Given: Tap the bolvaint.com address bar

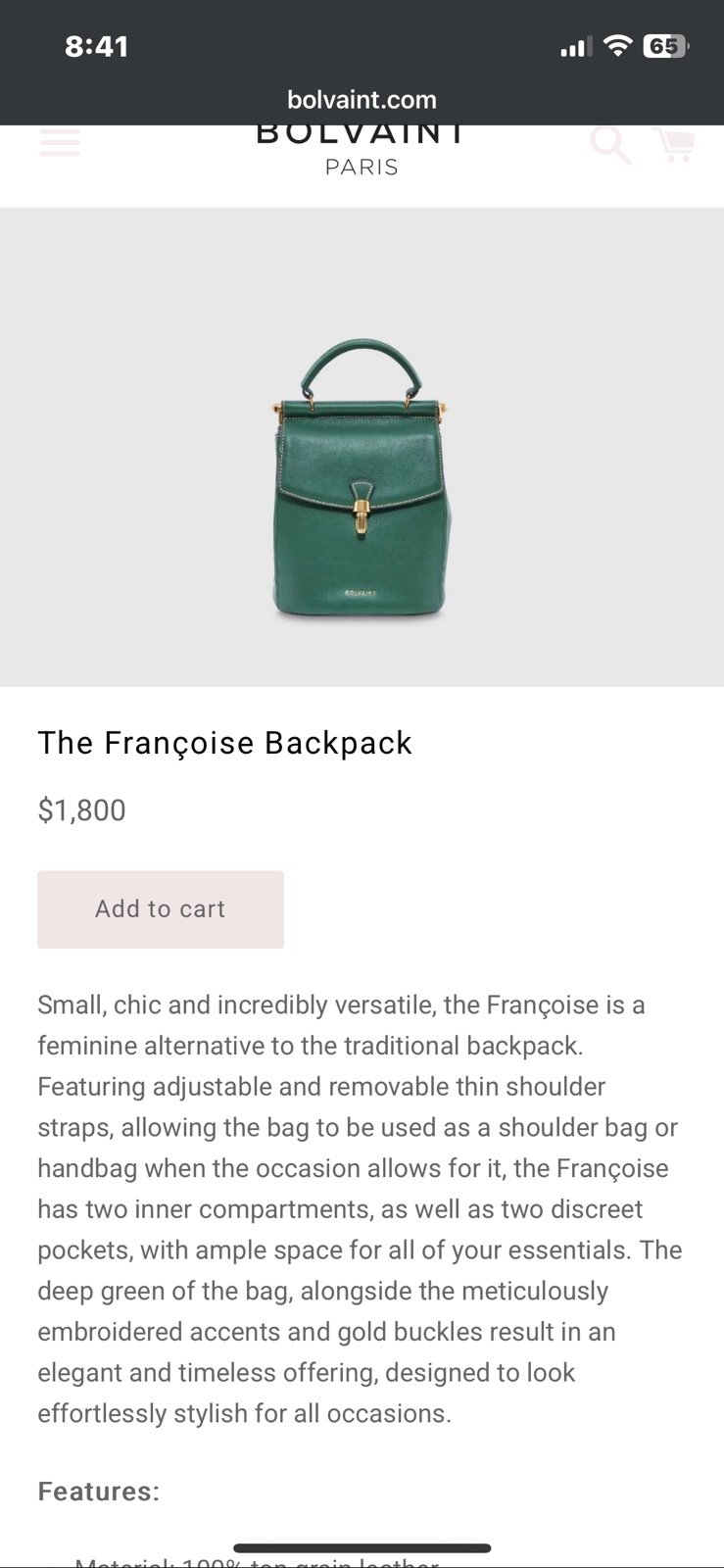Looking at the screenshot, I should click(x=362, y=99).
